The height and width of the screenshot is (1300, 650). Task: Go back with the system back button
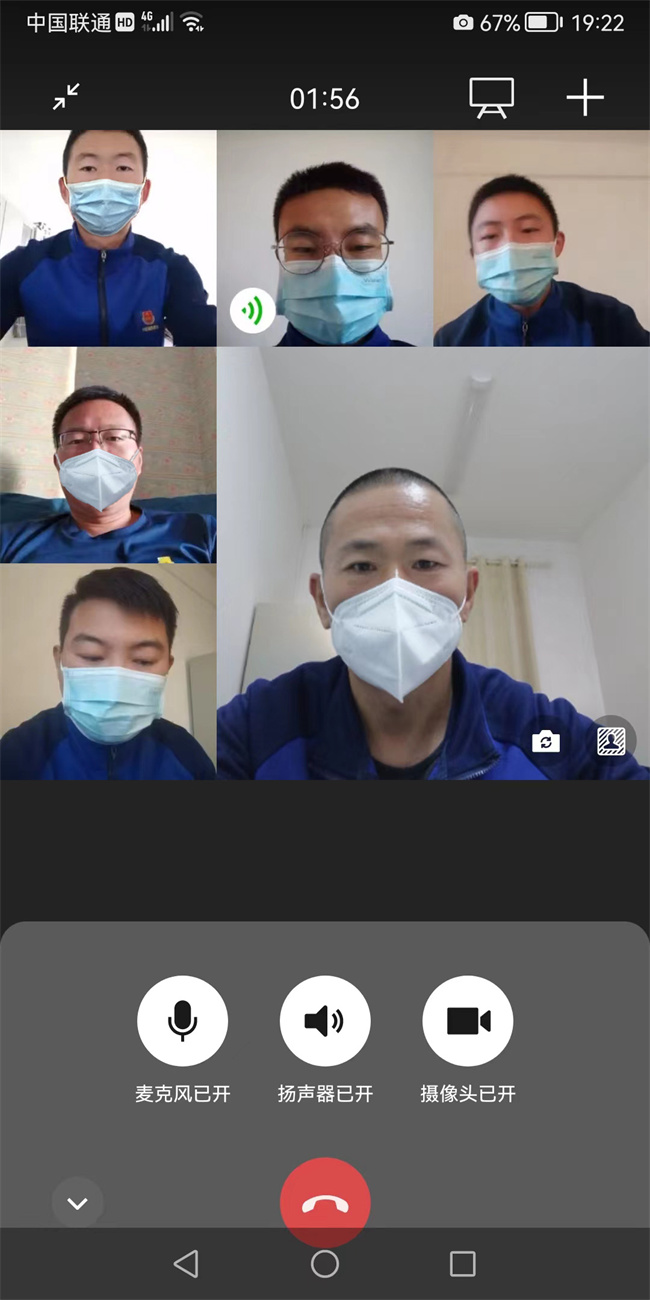click(x=186, y=1264)
